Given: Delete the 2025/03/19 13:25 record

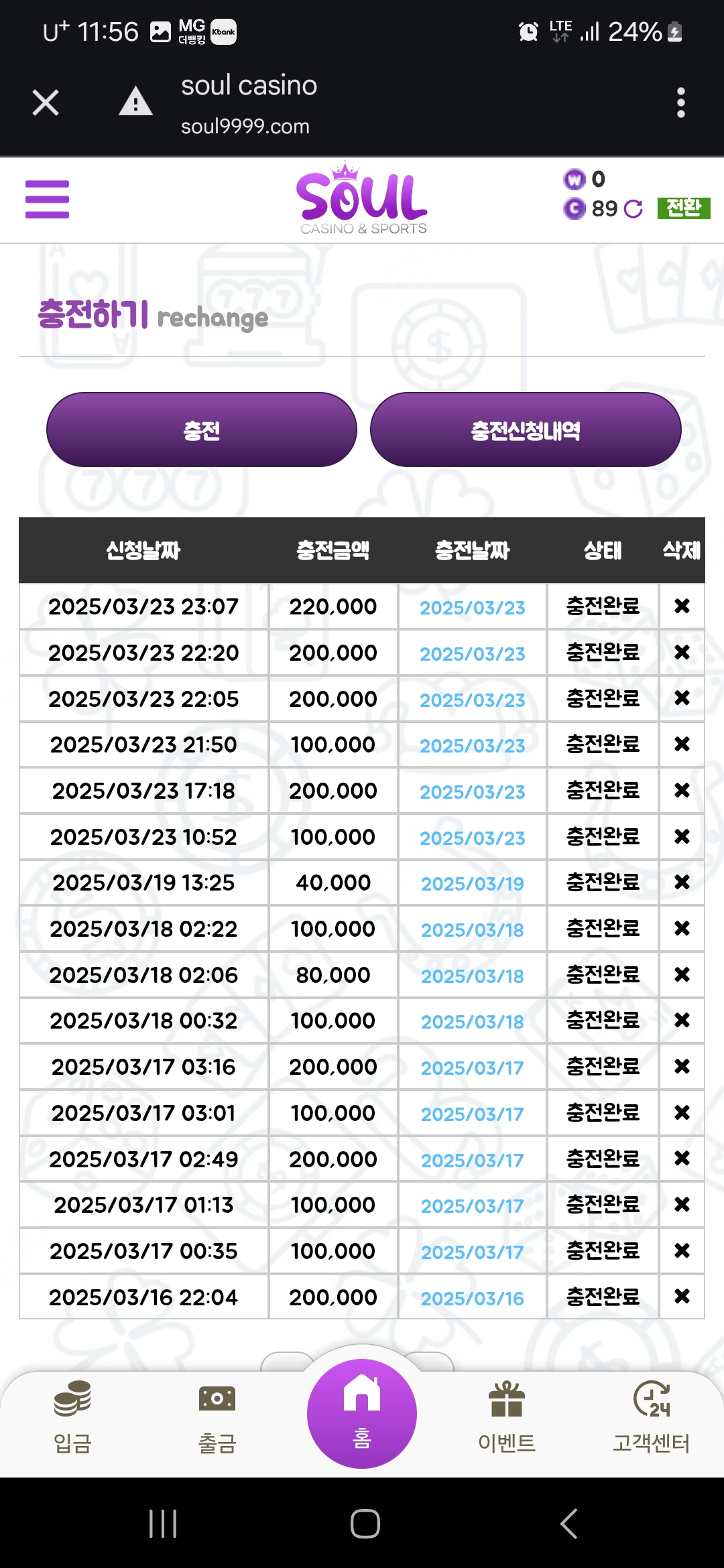Looking at the screenshot, I should pyautogui.click(x=682, y=882).
